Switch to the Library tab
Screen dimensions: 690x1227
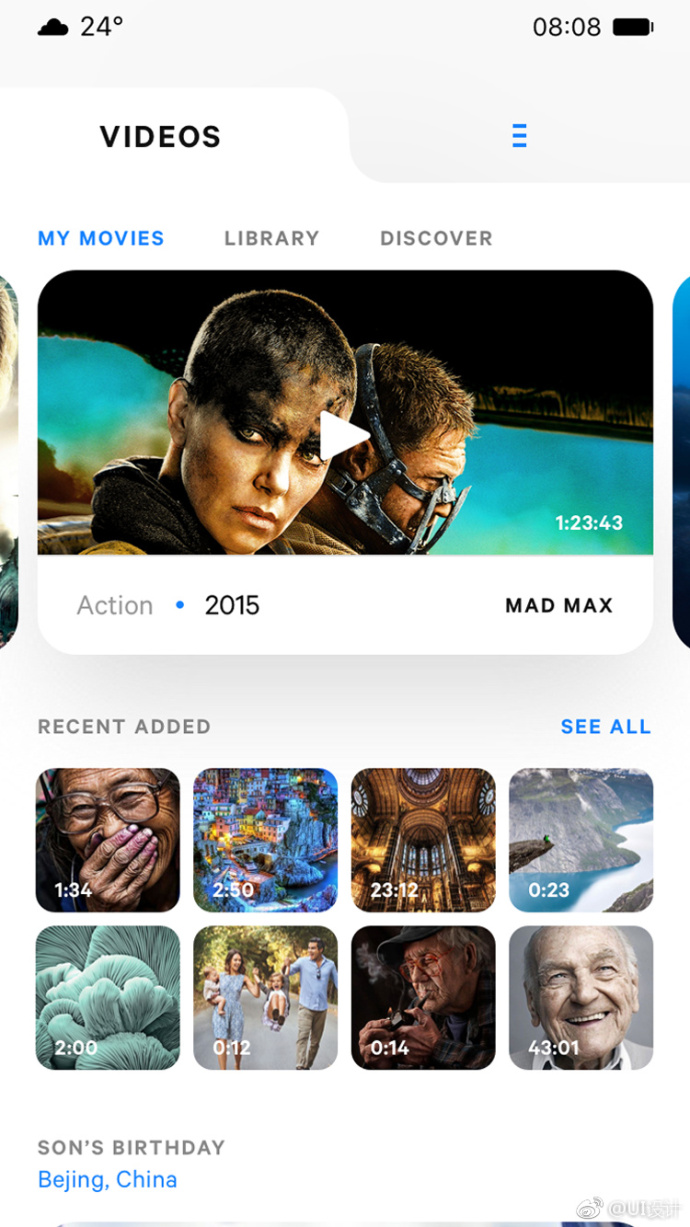coord(272,238)
